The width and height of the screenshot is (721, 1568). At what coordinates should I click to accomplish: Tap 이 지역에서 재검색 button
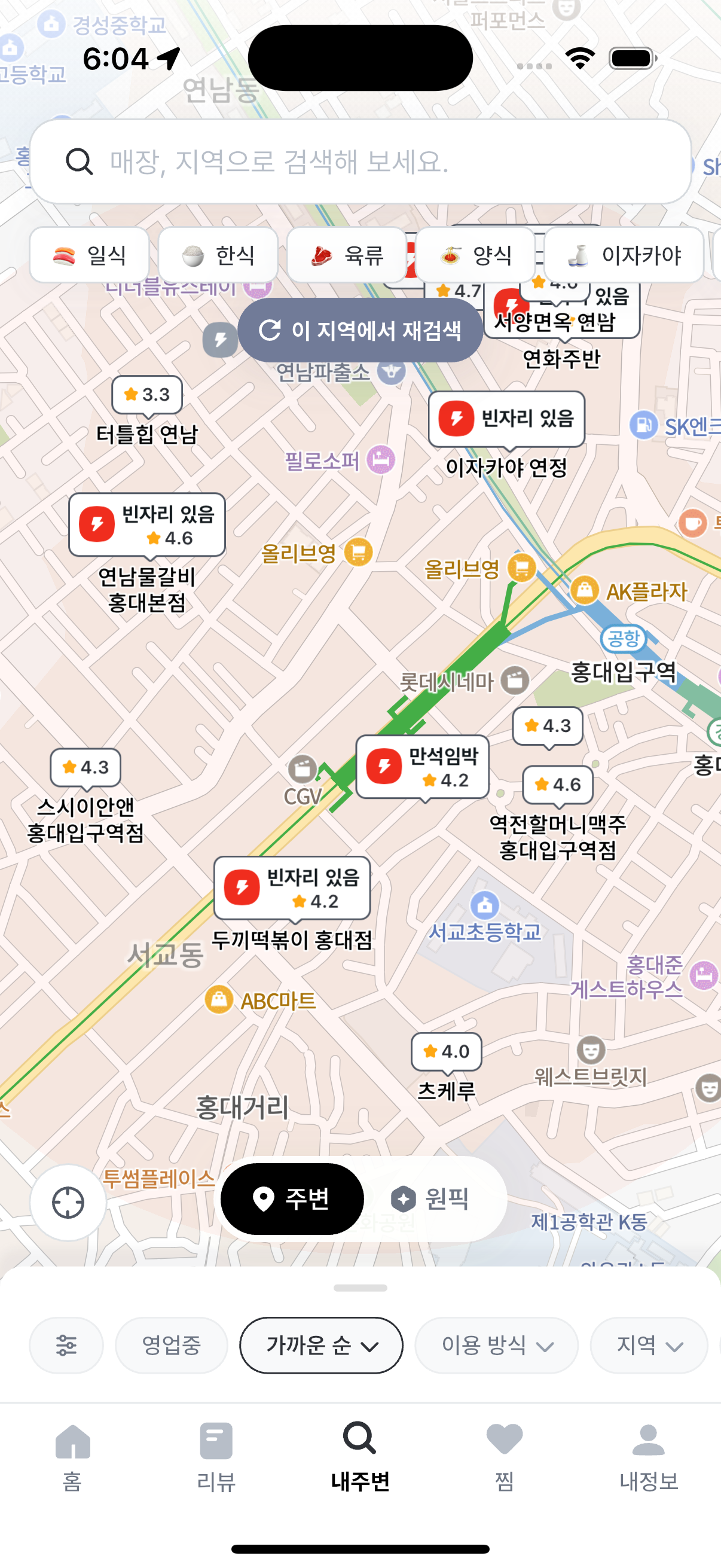[x=360, y=331]
